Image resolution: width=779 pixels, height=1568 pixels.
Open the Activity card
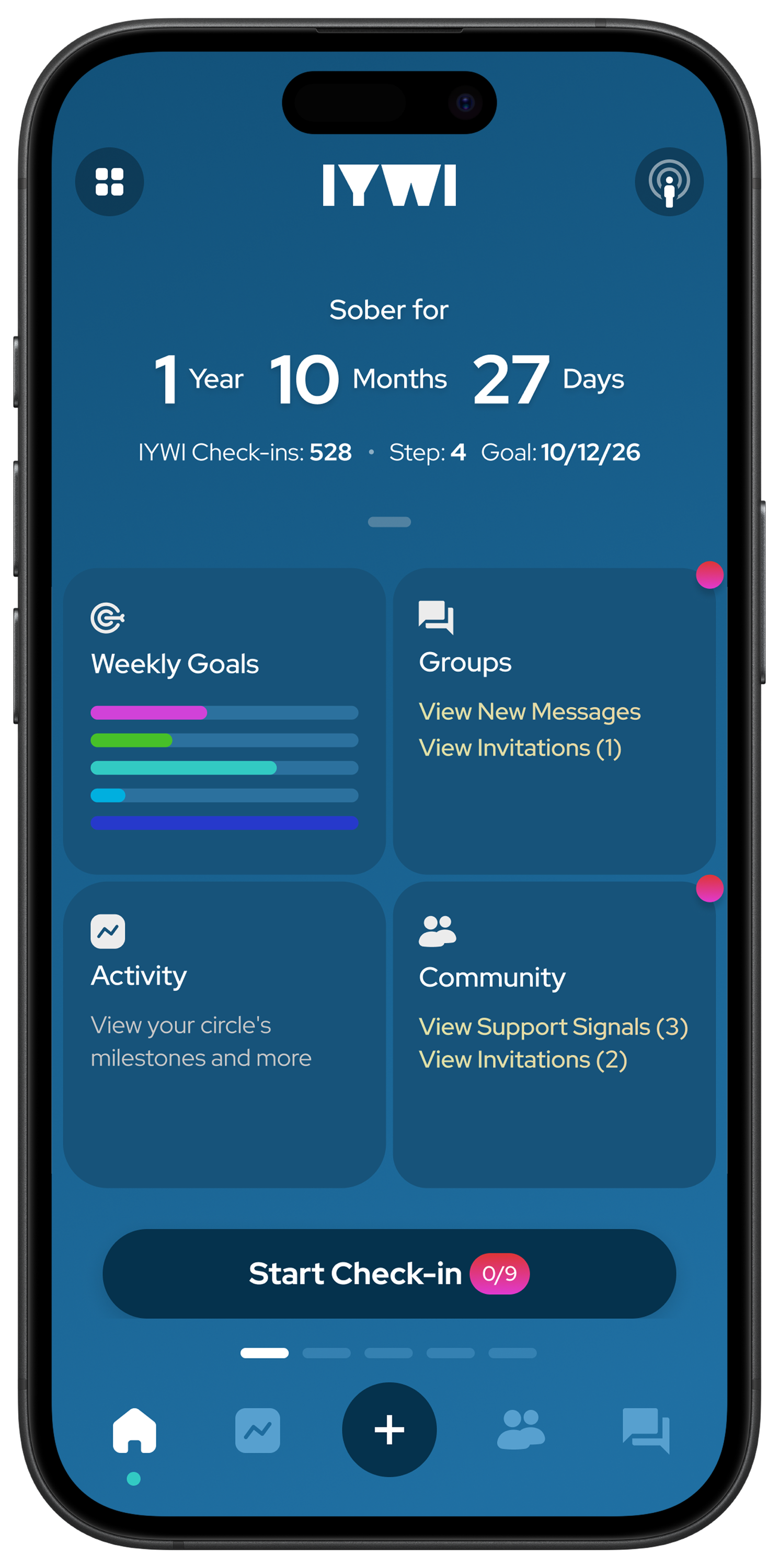[x=224, y=1035]
